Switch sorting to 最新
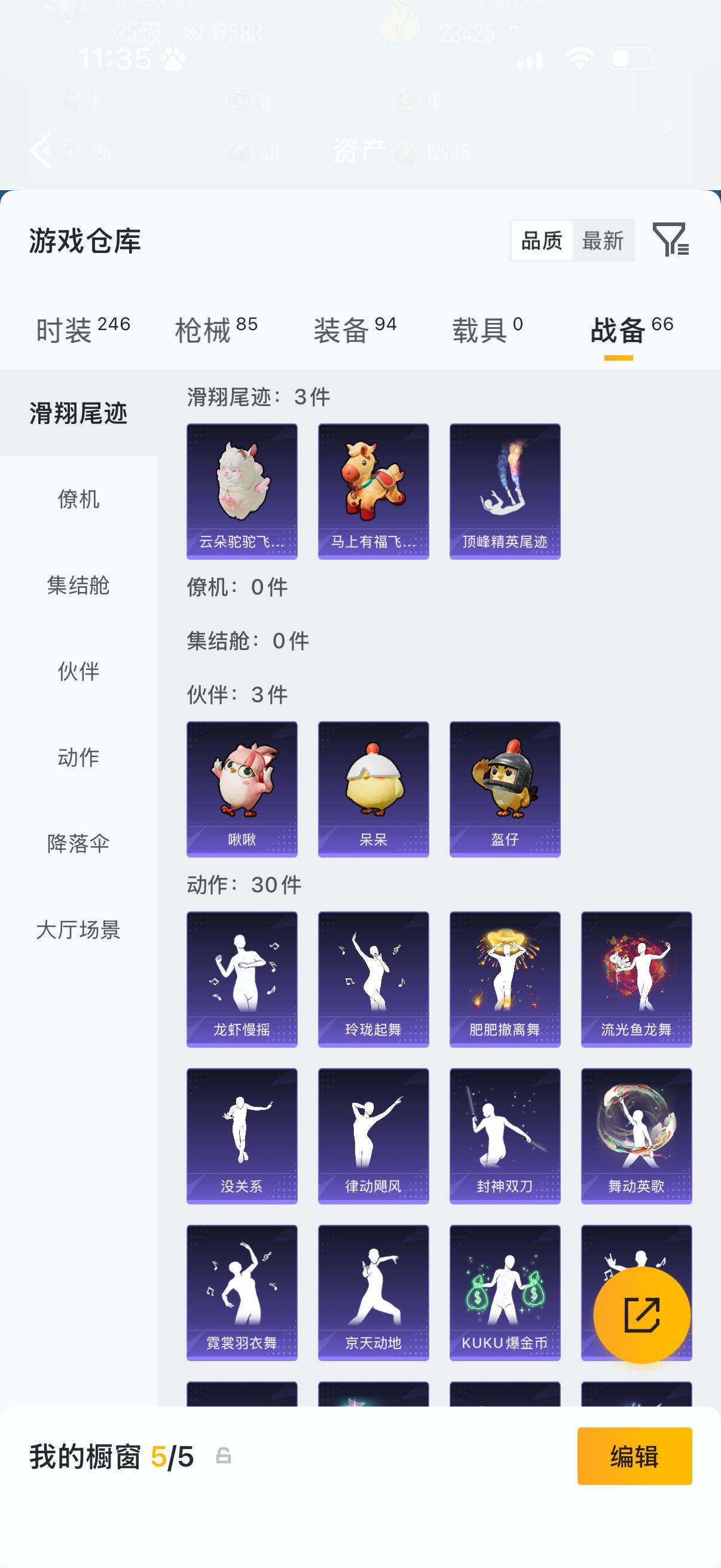721x1568 pixels. coord(602,242)
